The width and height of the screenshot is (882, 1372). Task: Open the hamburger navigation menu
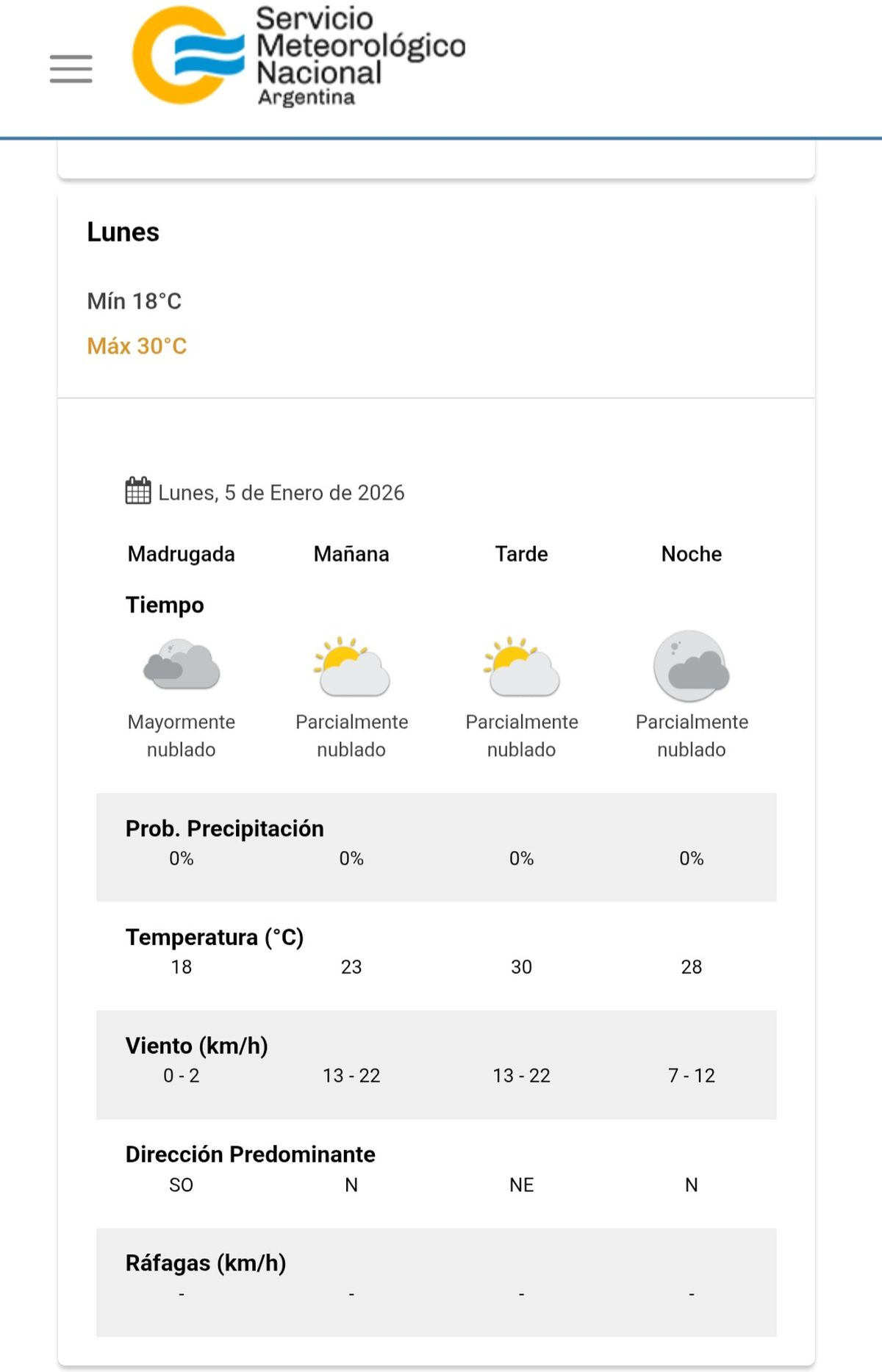coord(71,69)
